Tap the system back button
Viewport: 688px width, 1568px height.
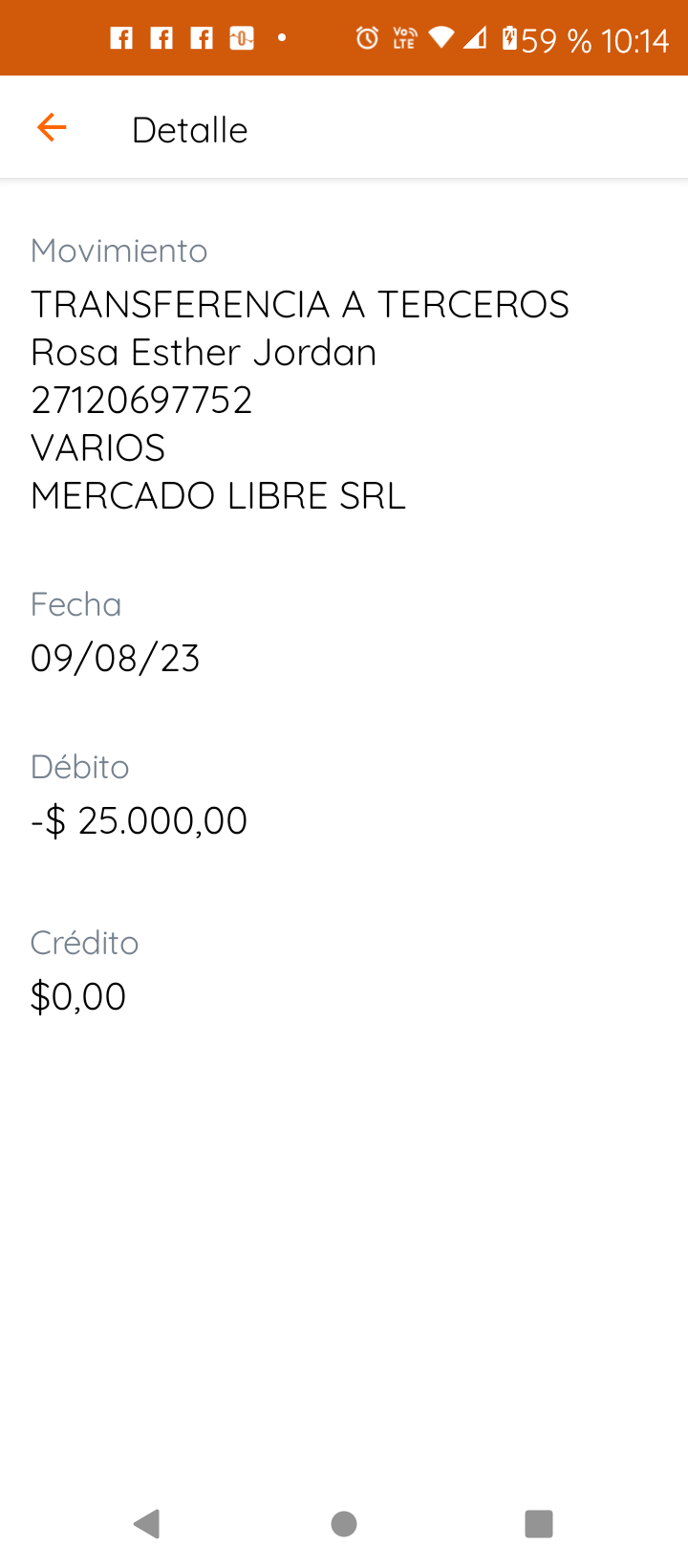147,1523
